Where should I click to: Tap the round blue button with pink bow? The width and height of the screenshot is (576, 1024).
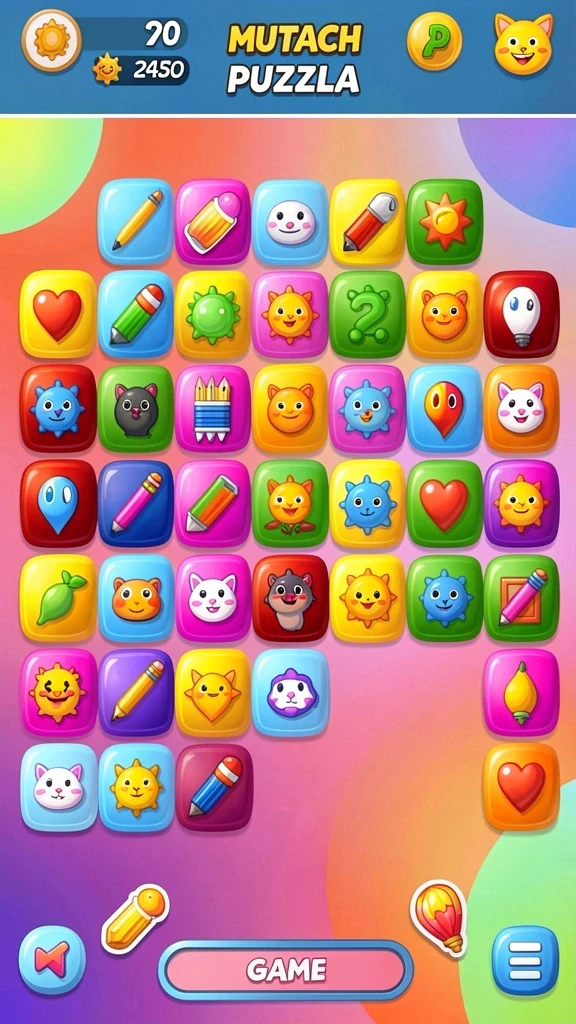(x=52, y=959)
